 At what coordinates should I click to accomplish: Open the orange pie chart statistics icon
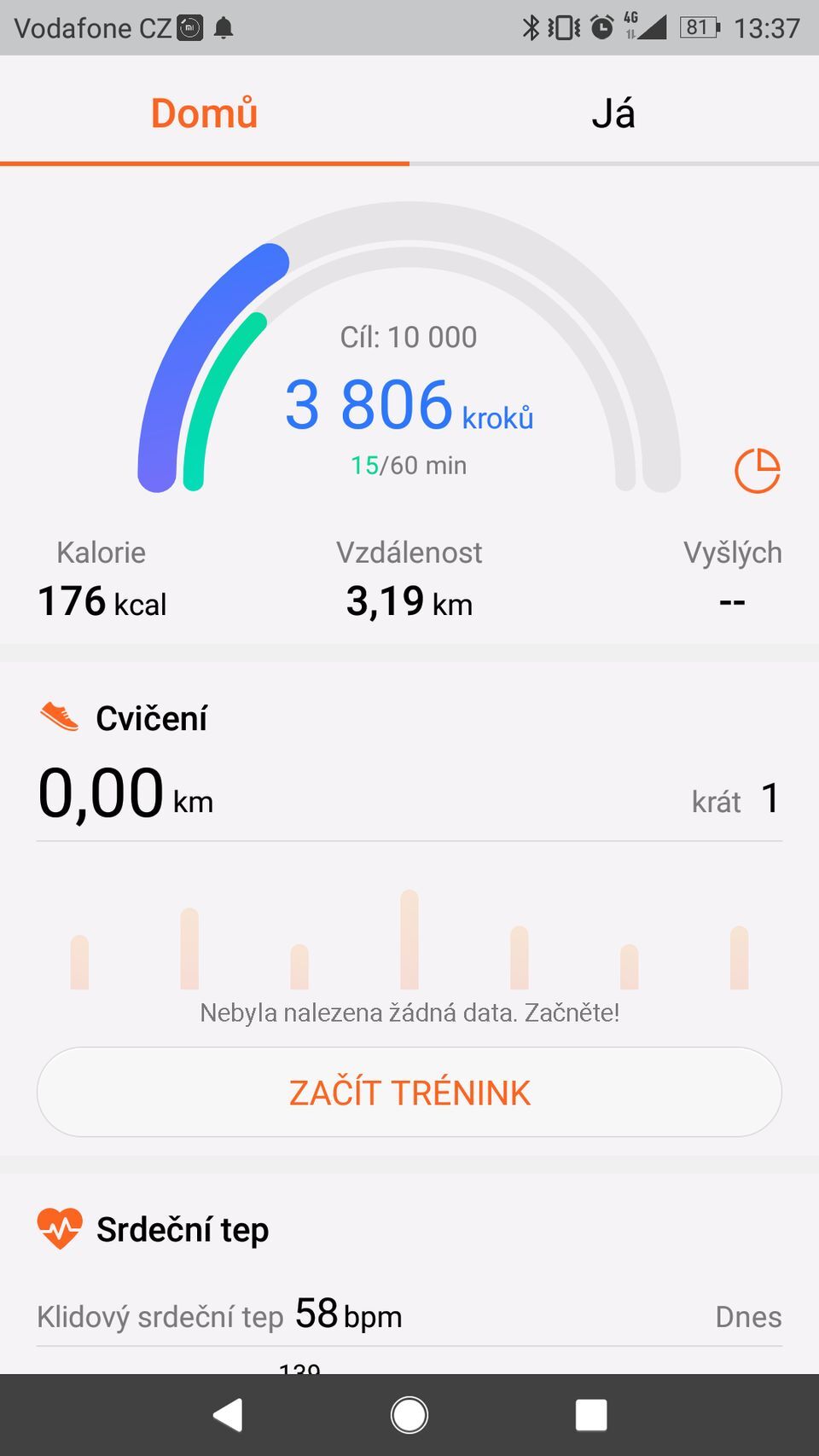tap(757, 470)
